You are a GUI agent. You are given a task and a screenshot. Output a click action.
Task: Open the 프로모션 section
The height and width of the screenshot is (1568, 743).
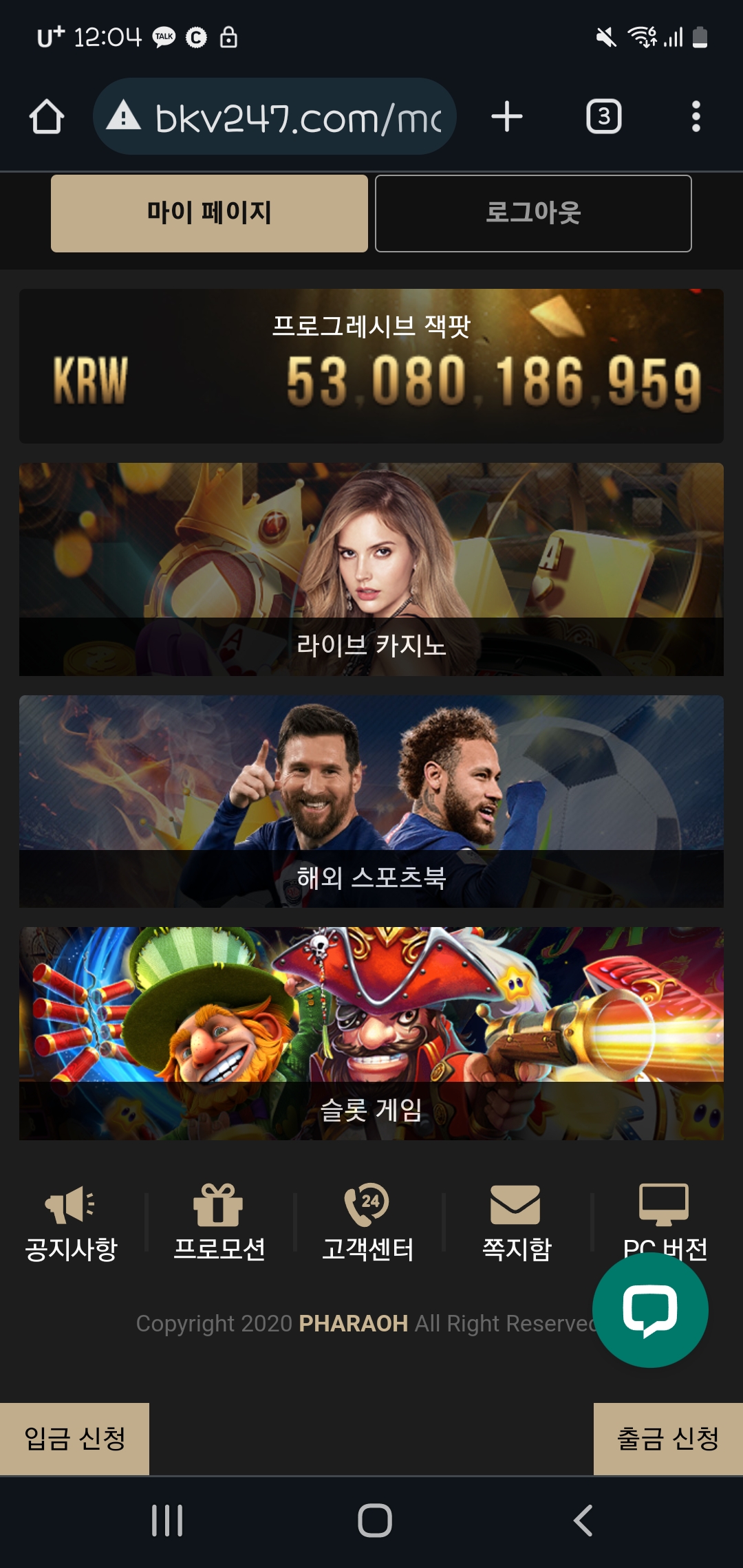219,1222
